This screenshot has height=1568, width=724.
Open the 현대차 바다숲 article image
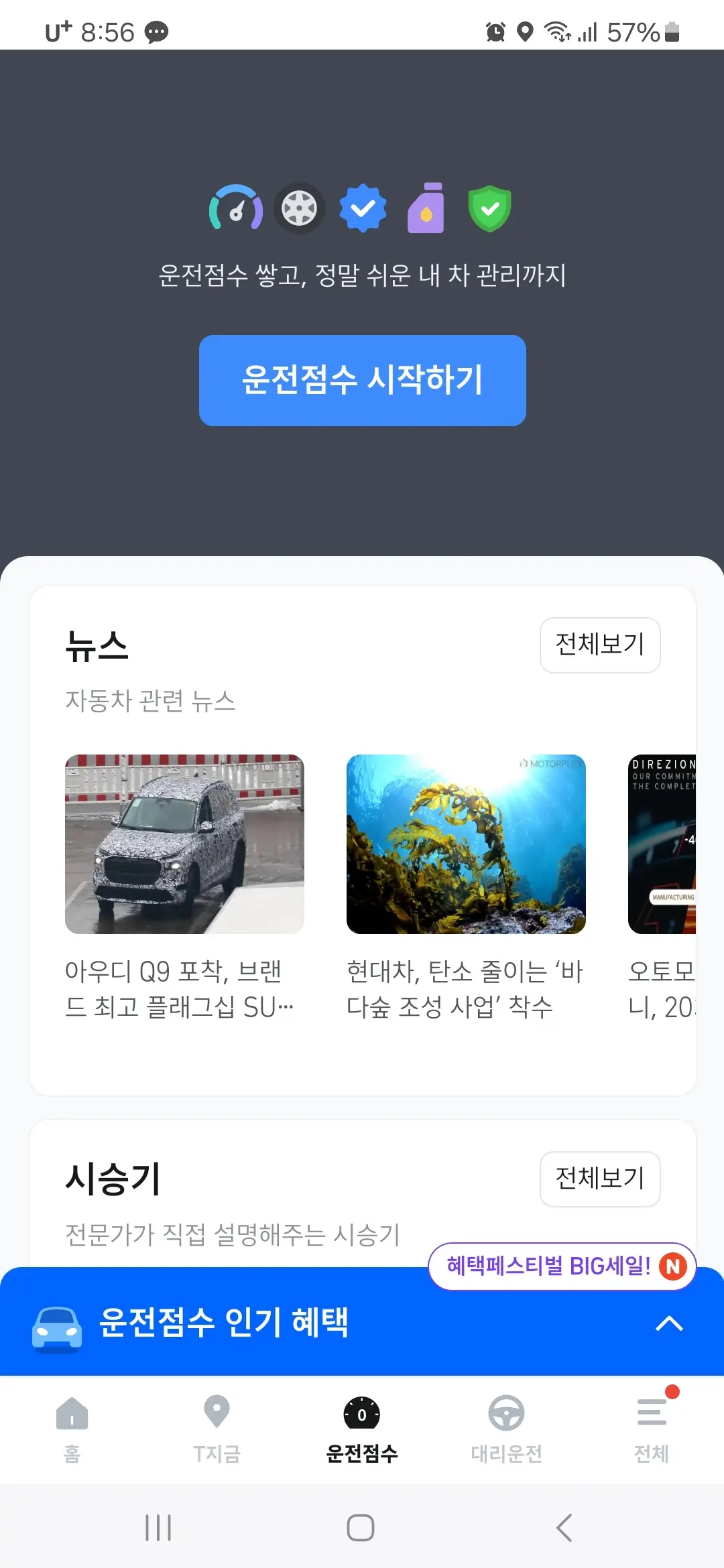467,844
